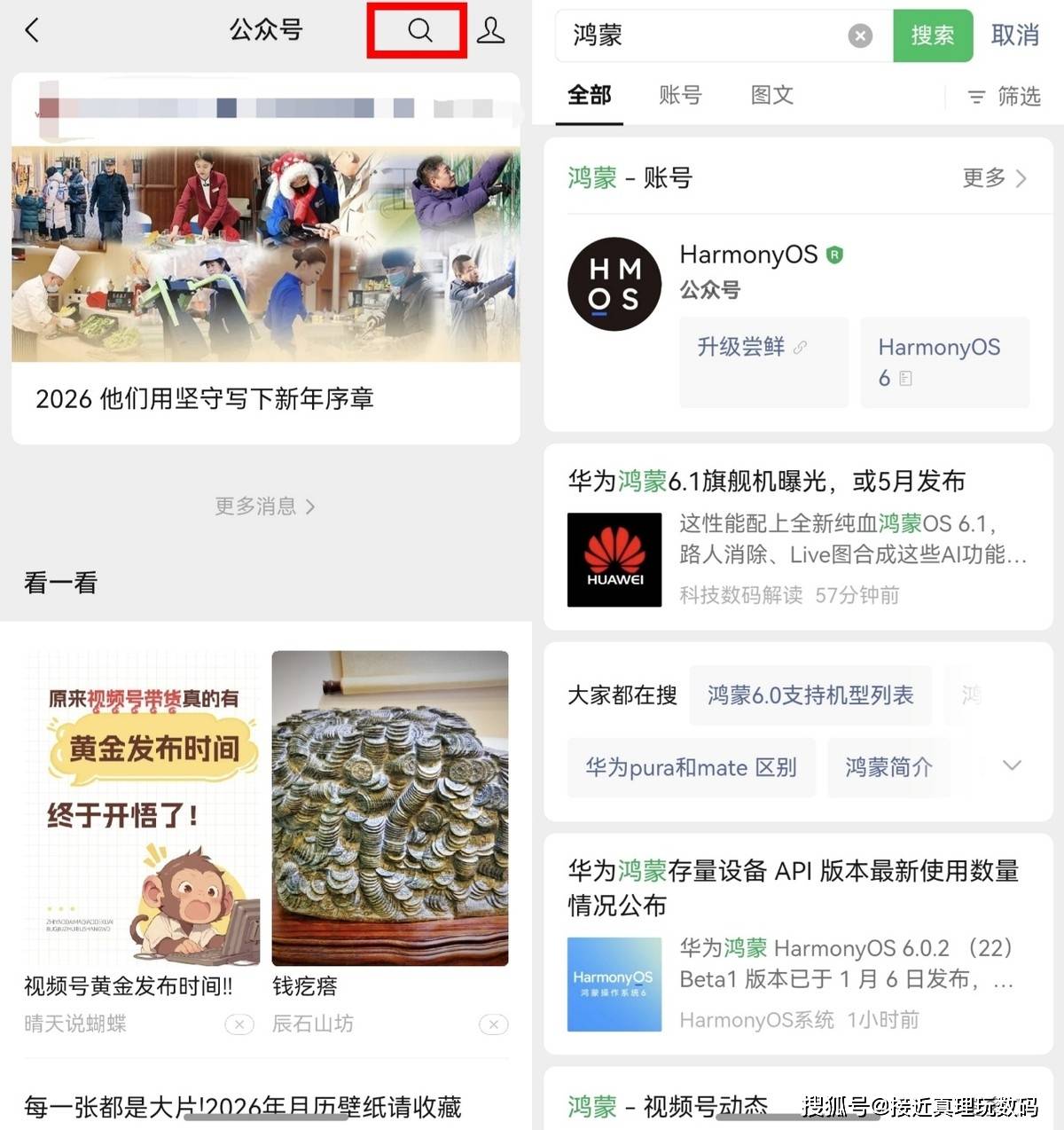1064x1130 pixels.
Task: Cancel the search with 取消
Action: coord(1014,35)
